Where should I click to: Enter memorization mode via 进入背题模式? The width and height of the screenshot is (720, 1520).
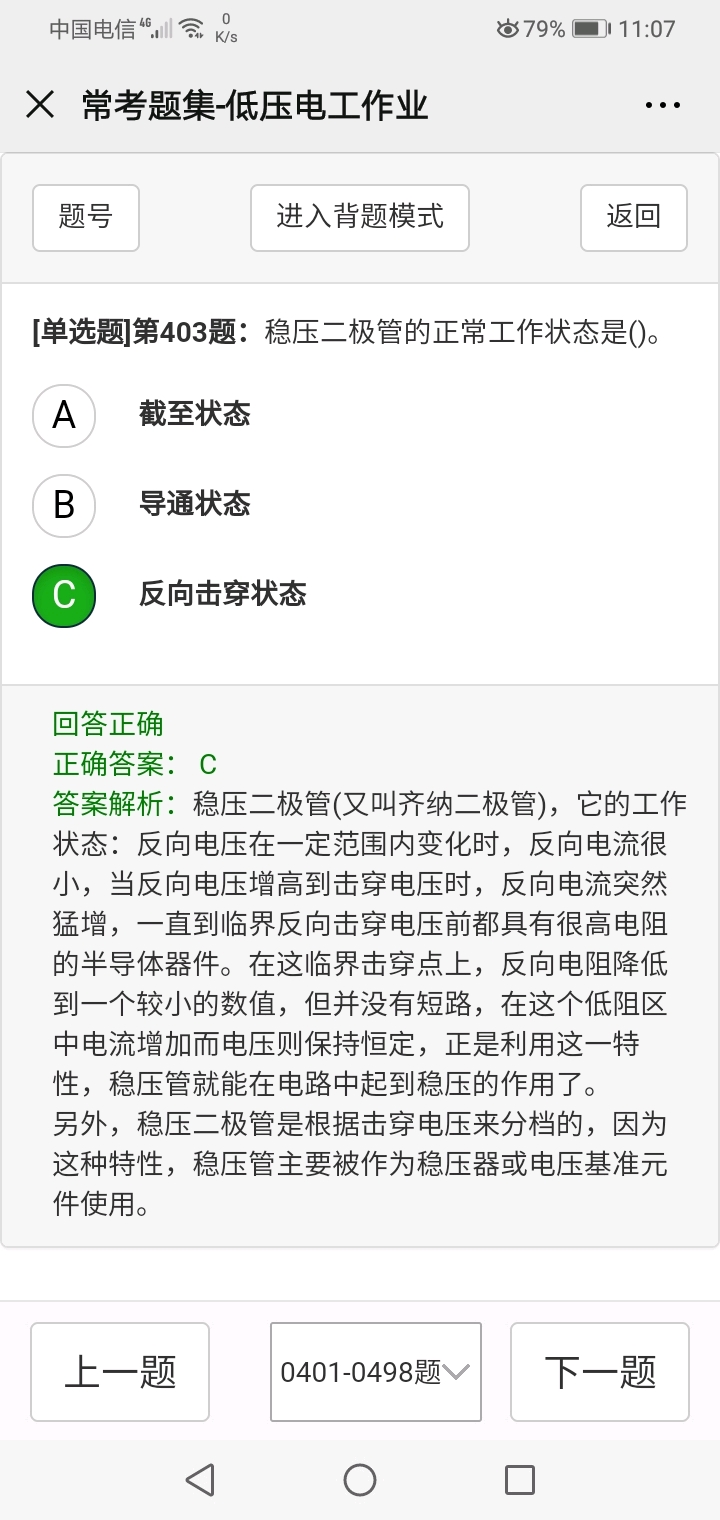click(360, 217)
